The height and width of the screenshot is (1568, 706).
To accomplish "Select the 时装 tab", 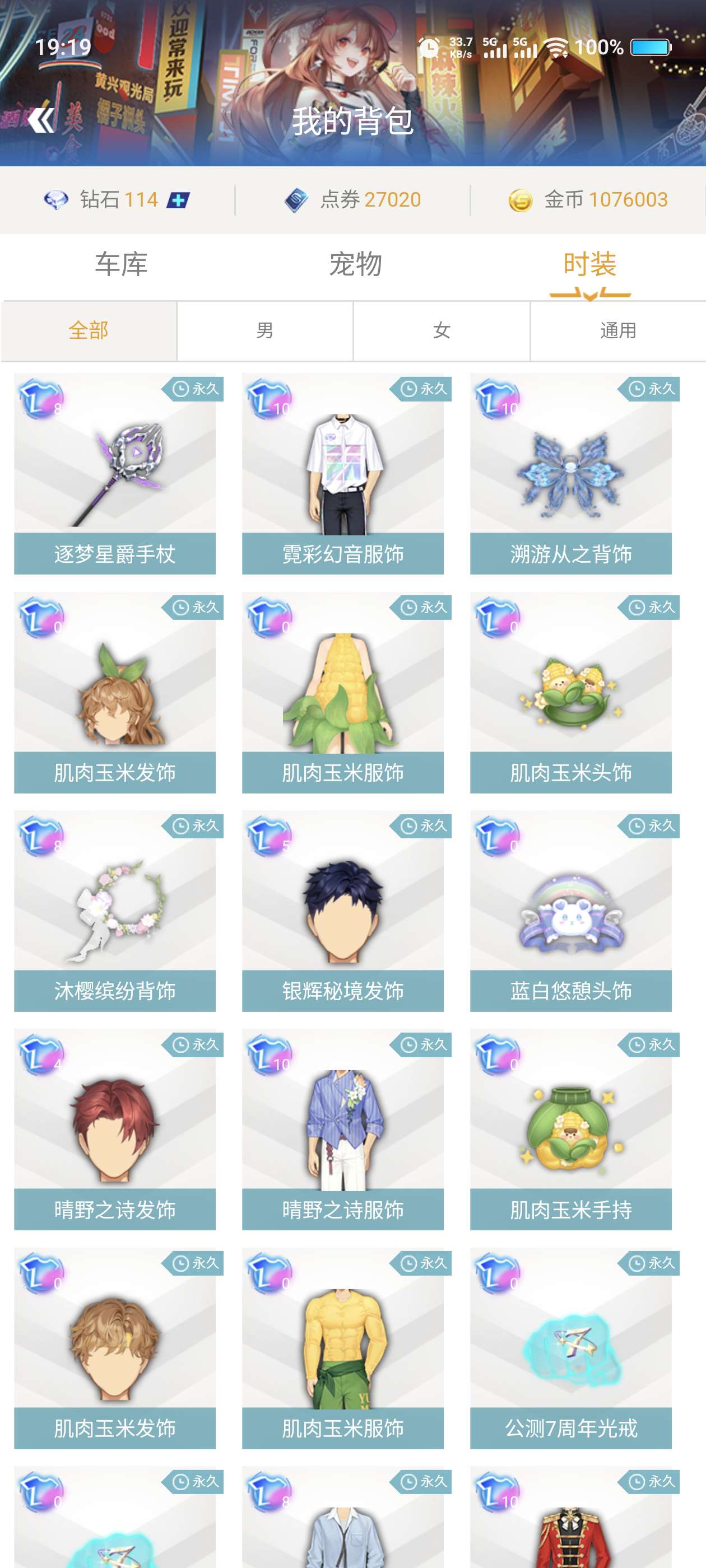I will pyautogui.click(x=589, y=264).
